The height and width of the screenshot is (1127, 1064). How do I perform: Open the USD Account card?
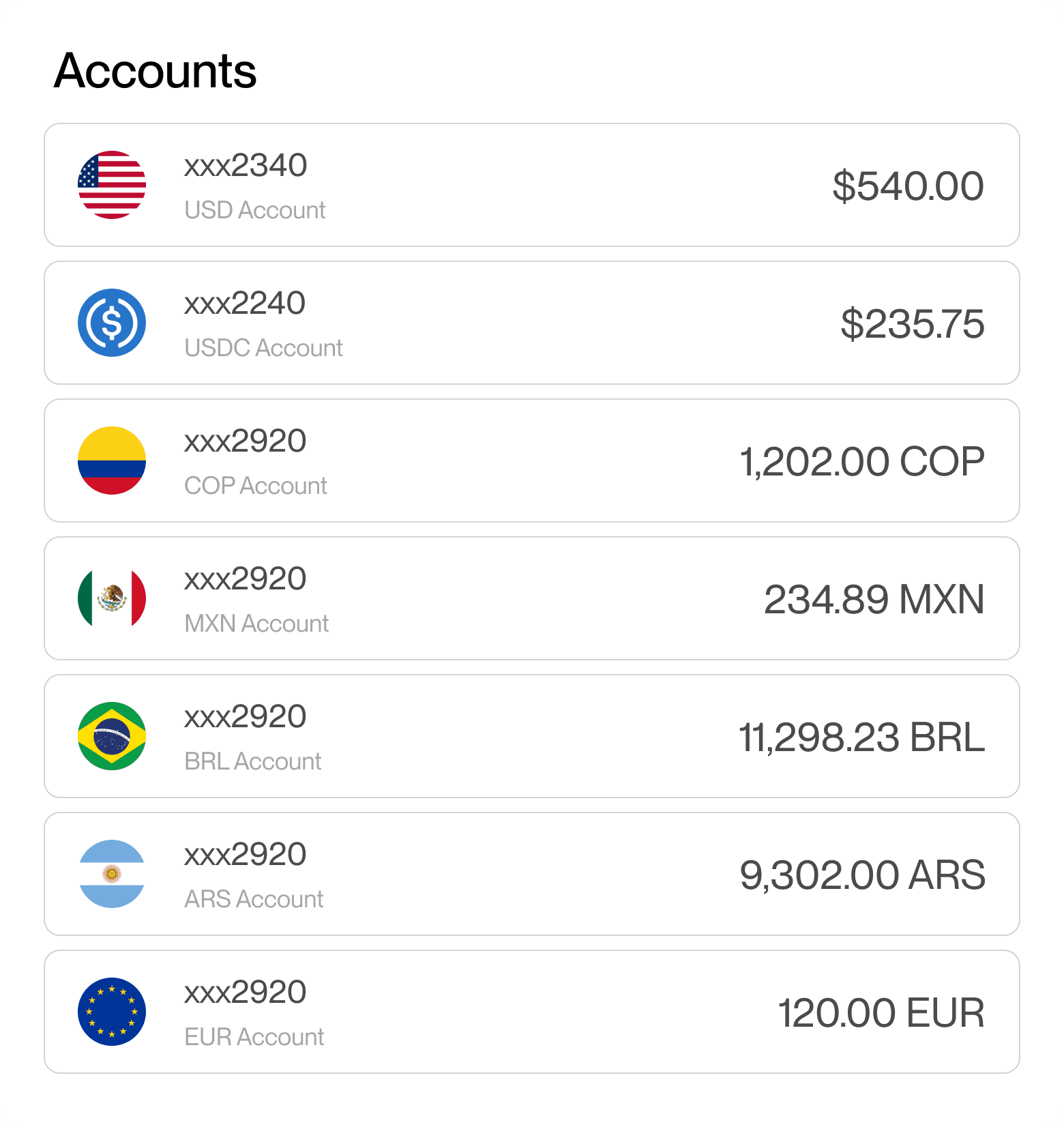click(x=531, y=185)
